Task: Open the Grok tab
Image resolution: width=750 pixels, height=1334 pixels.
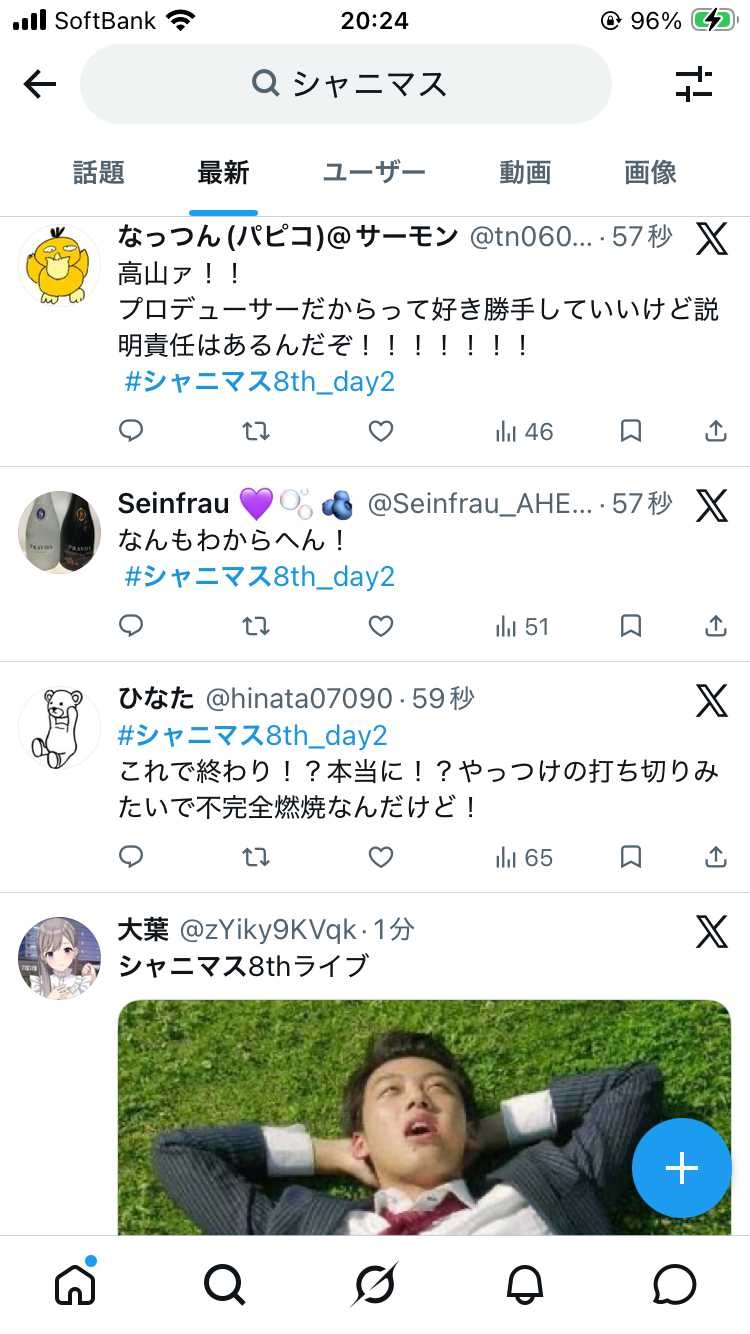Action: pyautogui.click(x=375, y=1285)
